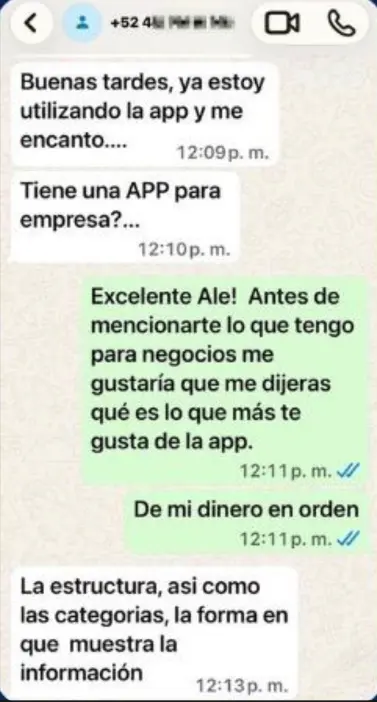Go back to the chat list
This screenshot has height=702, width=377.
point(30,23)
